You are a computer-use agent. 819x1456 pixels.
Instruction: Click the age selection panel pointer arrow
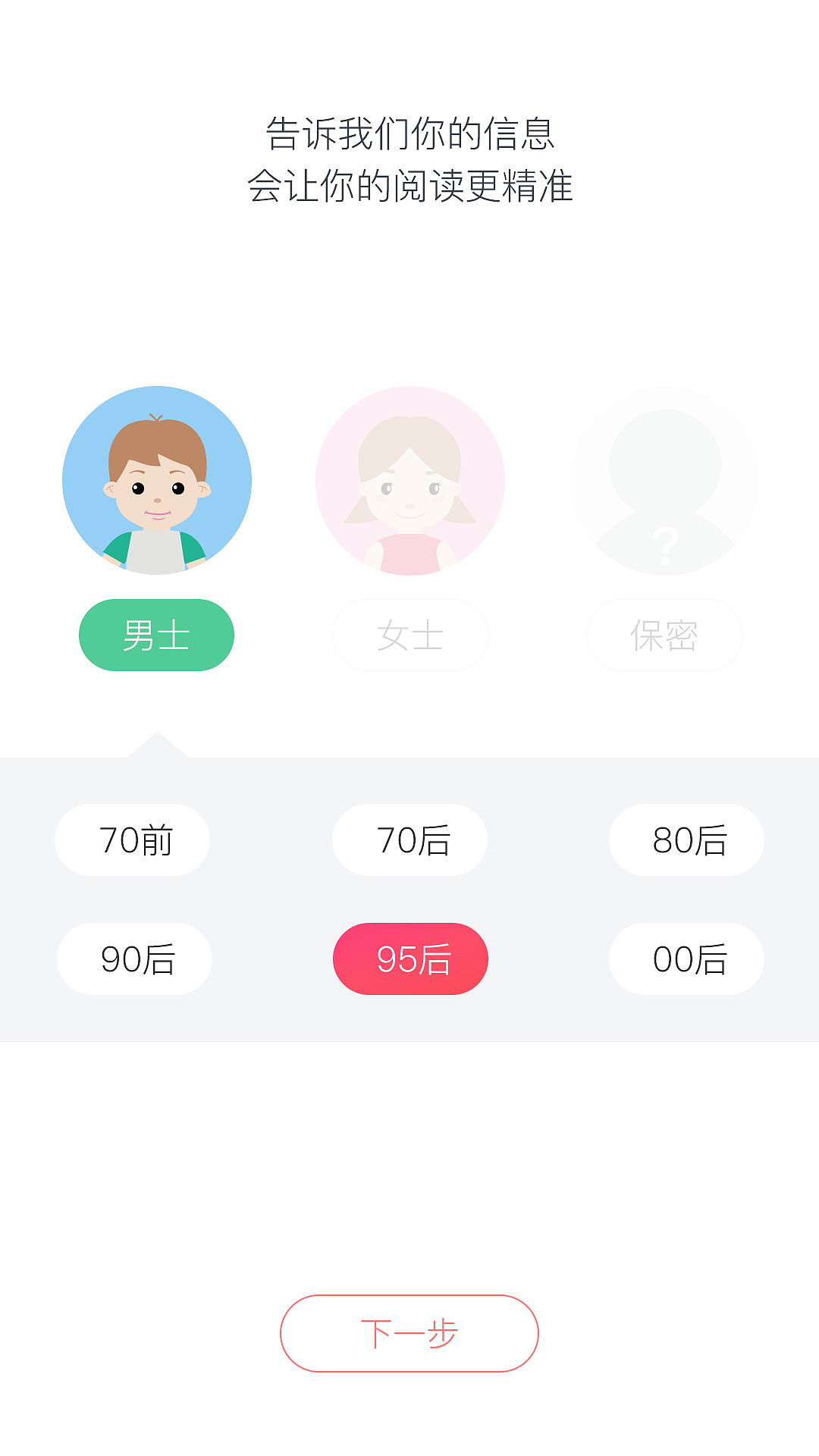tap(157, 743)
